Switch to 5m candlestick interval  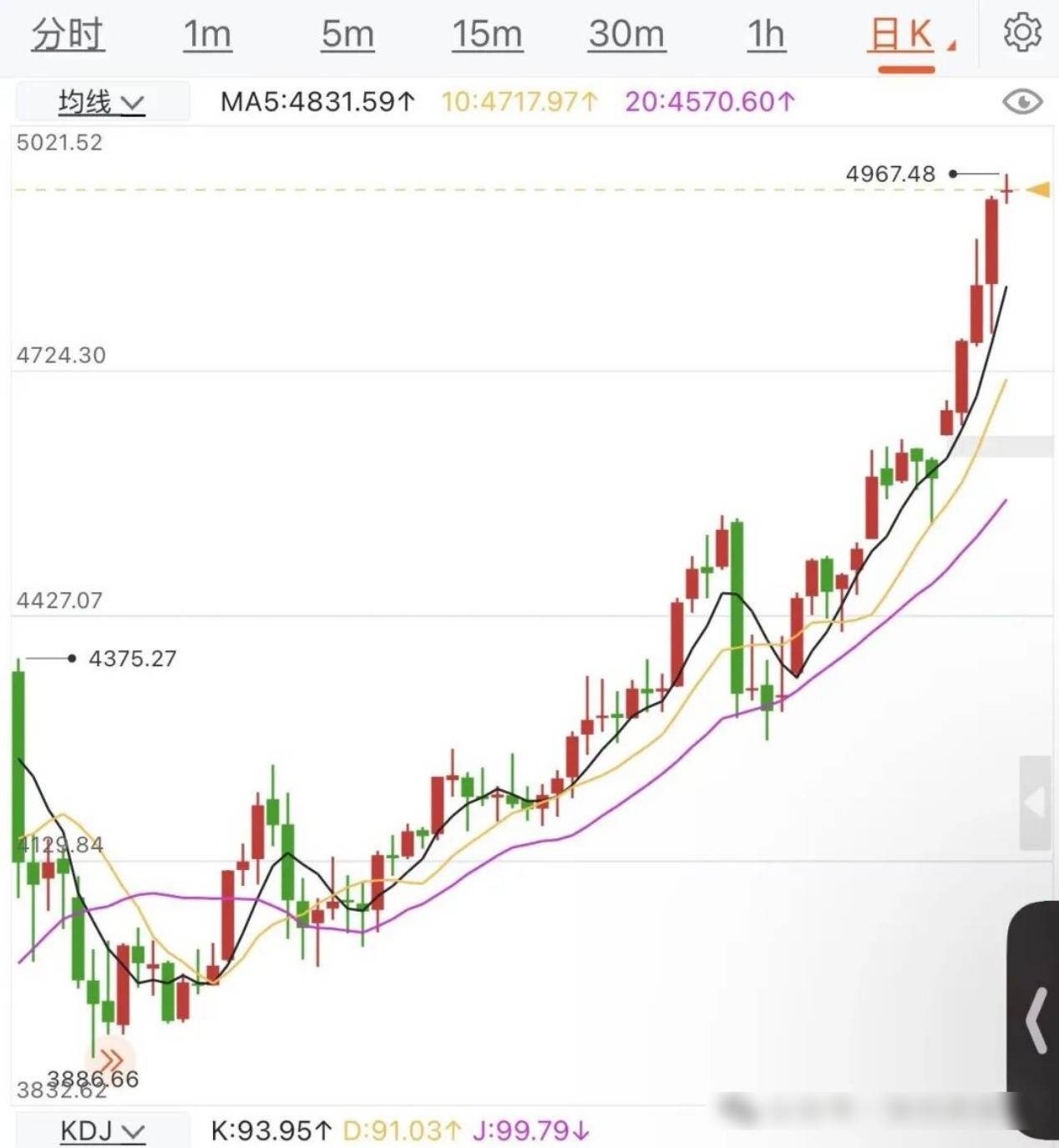[x=347, y=35]
